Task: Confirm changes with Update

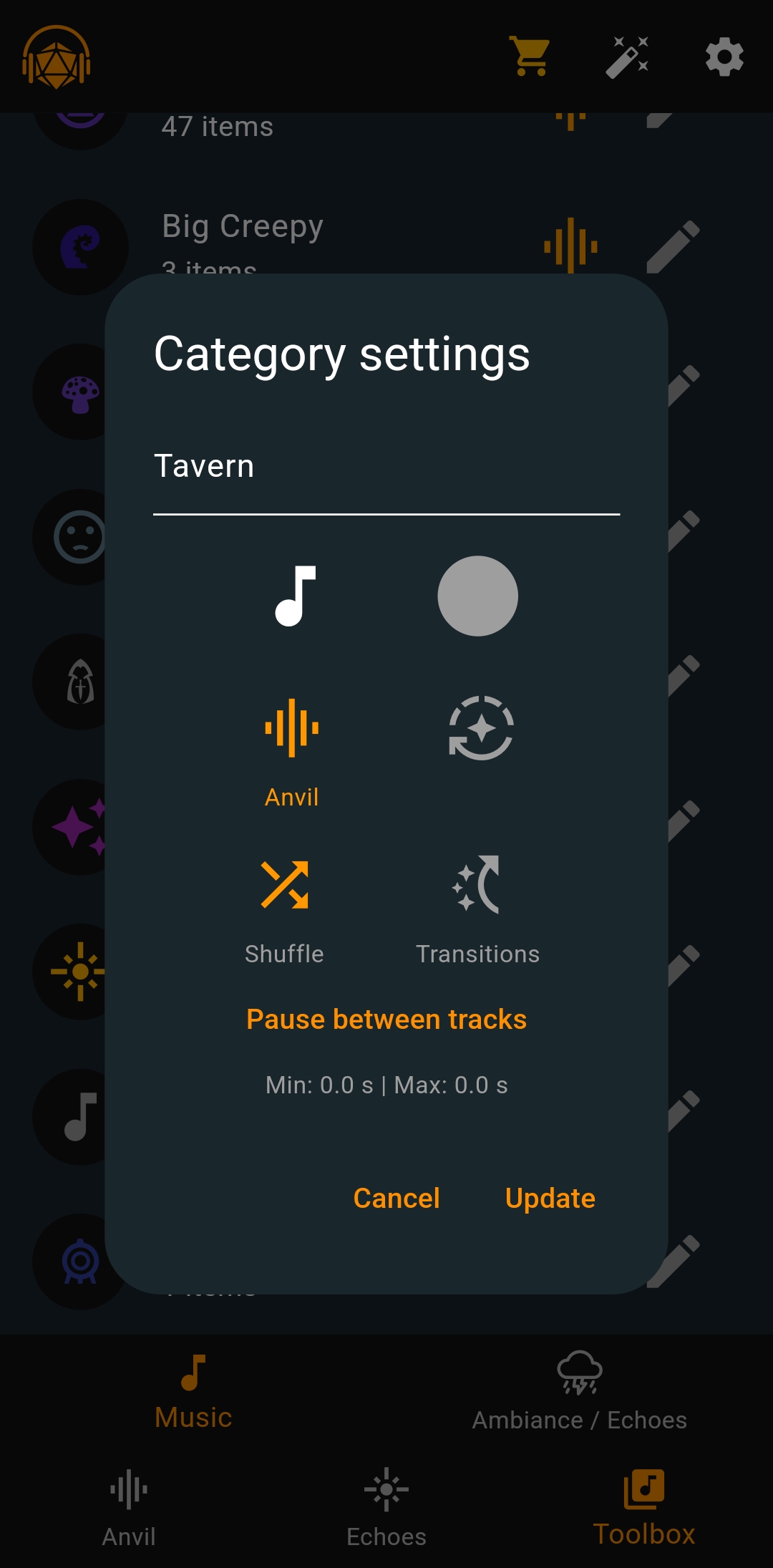Action: 550,1199
